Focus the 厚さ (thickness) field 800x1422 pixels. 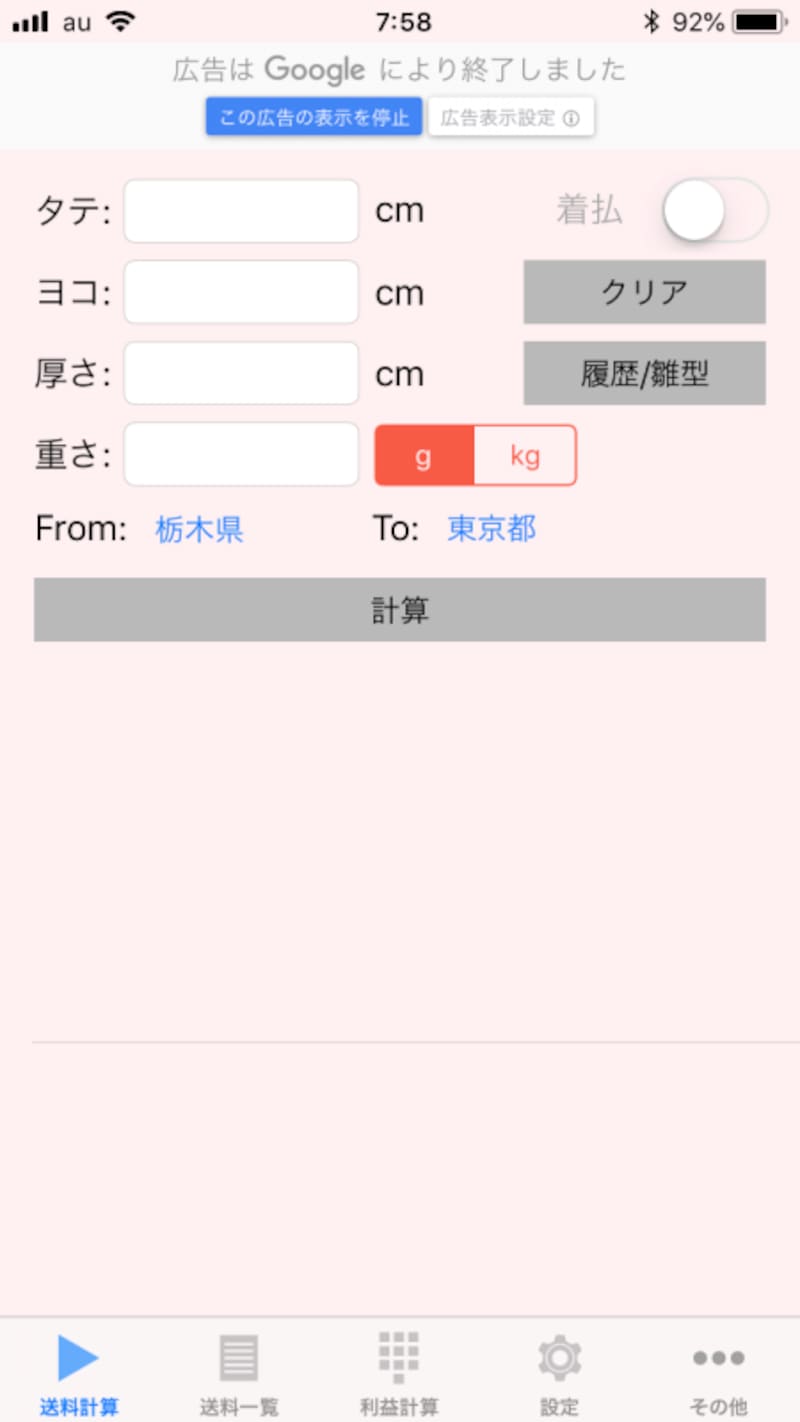241,373
